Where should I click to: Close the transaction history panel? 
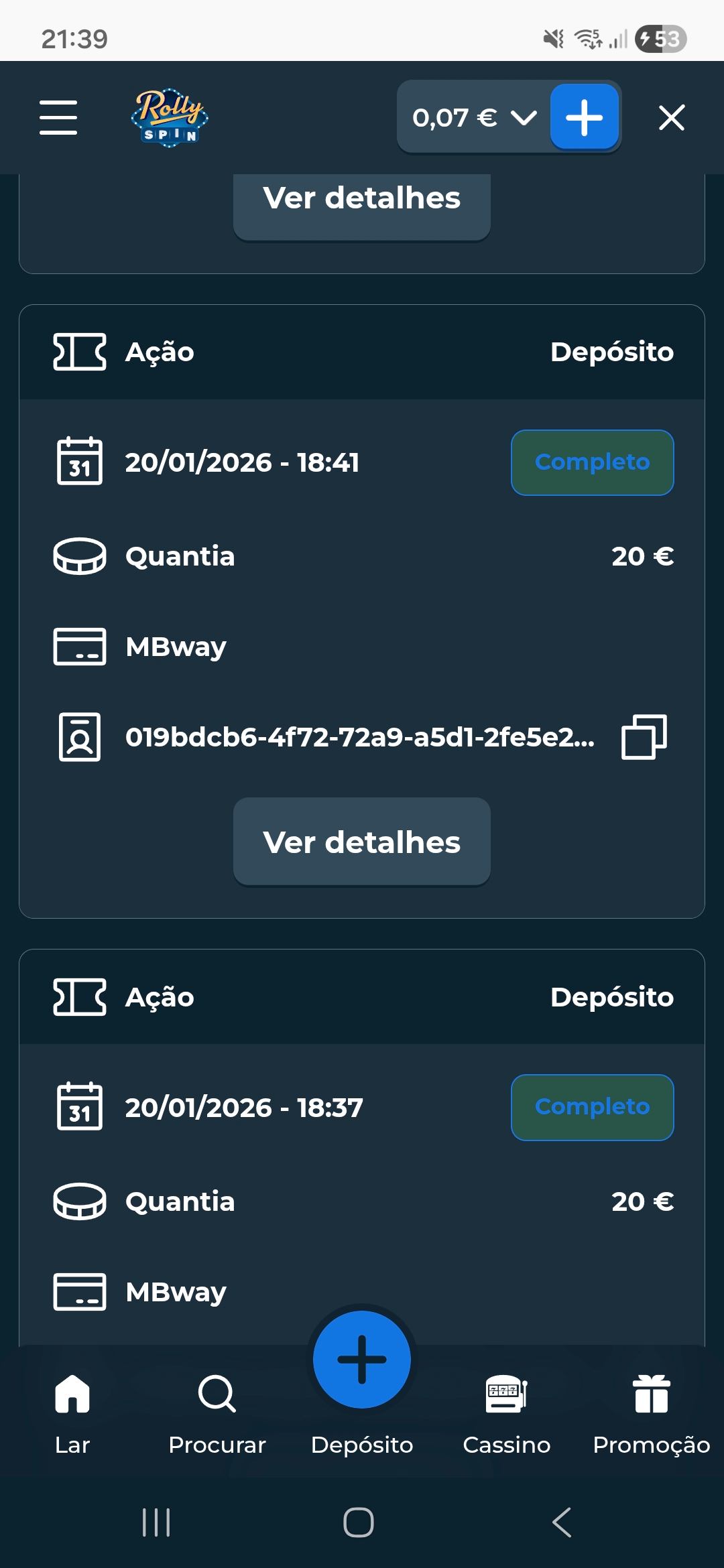pos(671,117)
